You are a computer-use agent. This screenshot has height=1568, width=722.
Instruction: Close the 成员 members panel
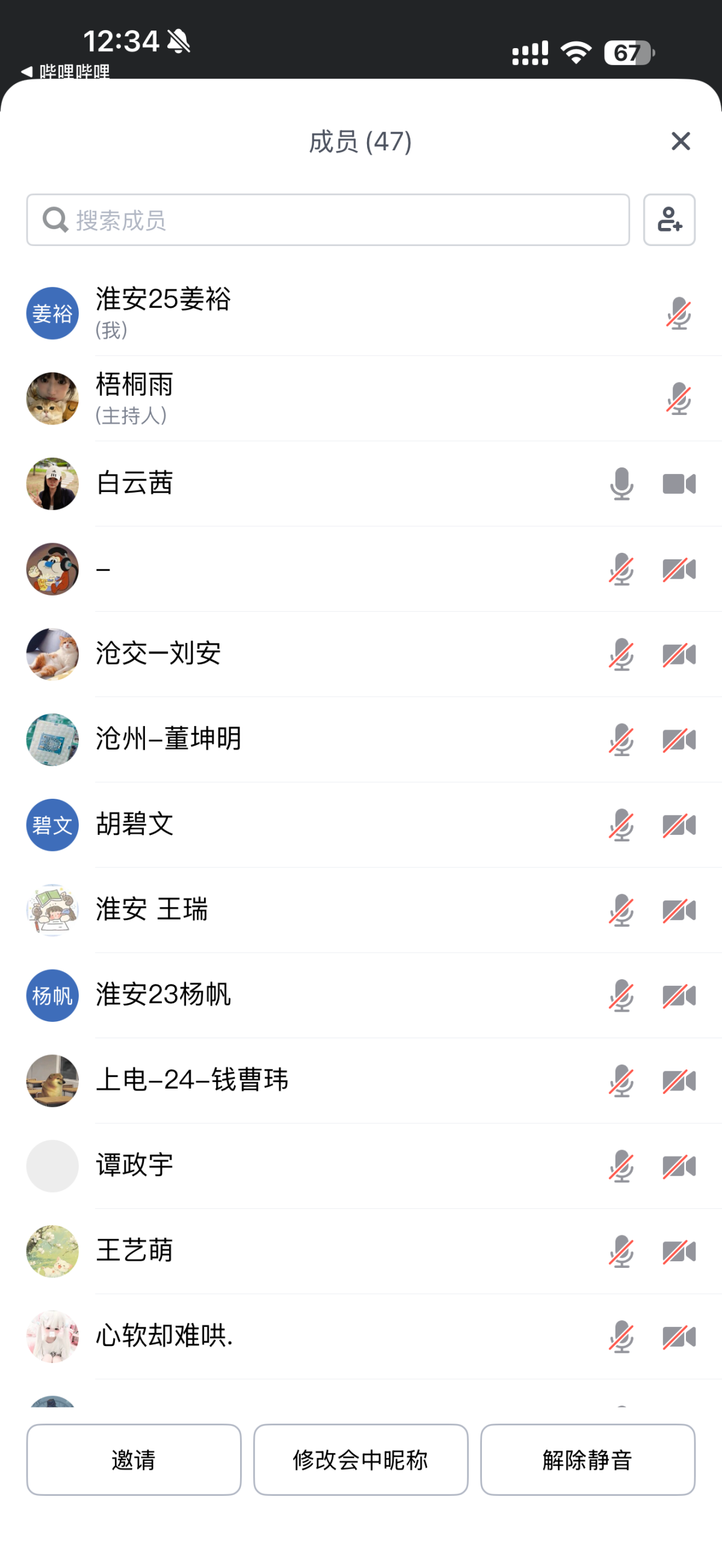click(x=680, y=141)
